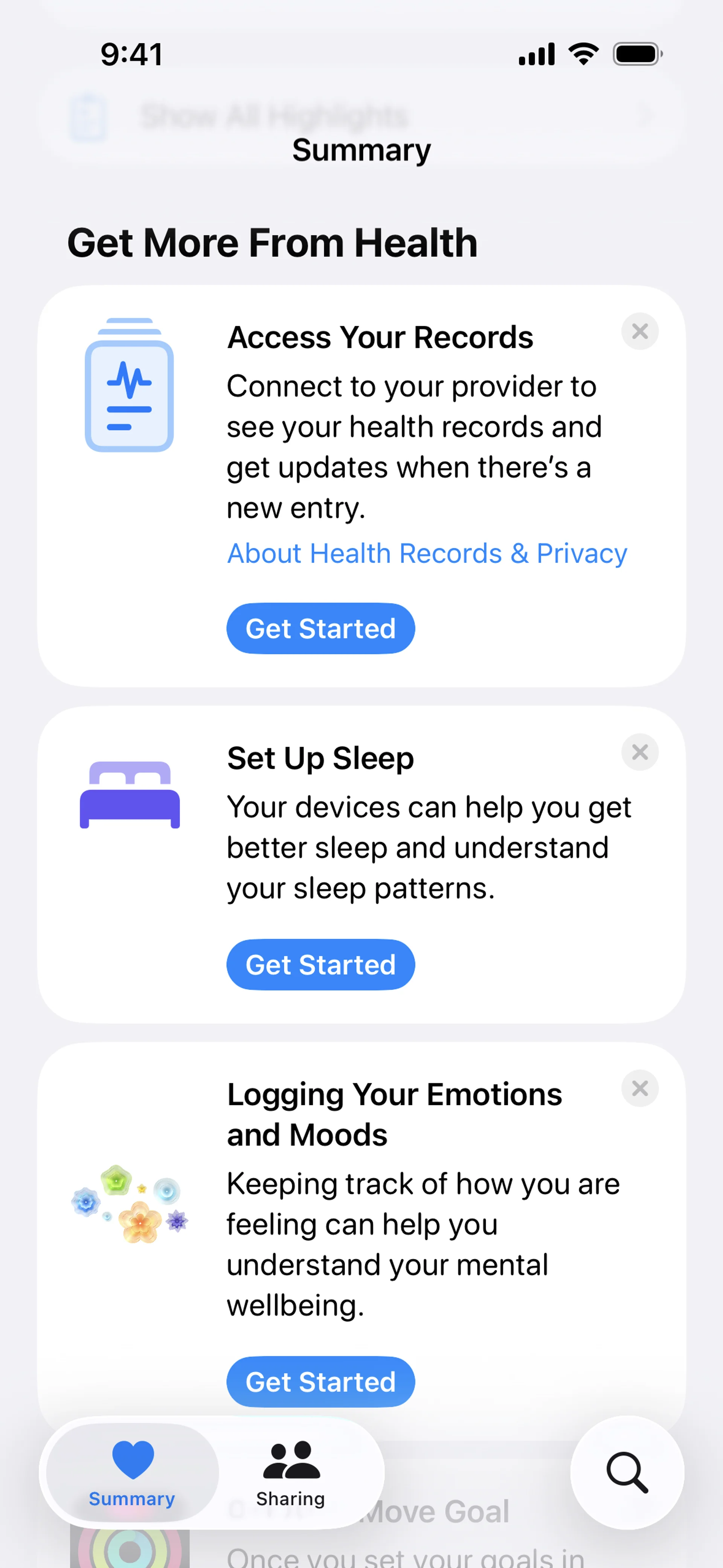723x1568 pixels.
Task: Open About Health Records & Privacy link
Action: [x=427, y=554]
